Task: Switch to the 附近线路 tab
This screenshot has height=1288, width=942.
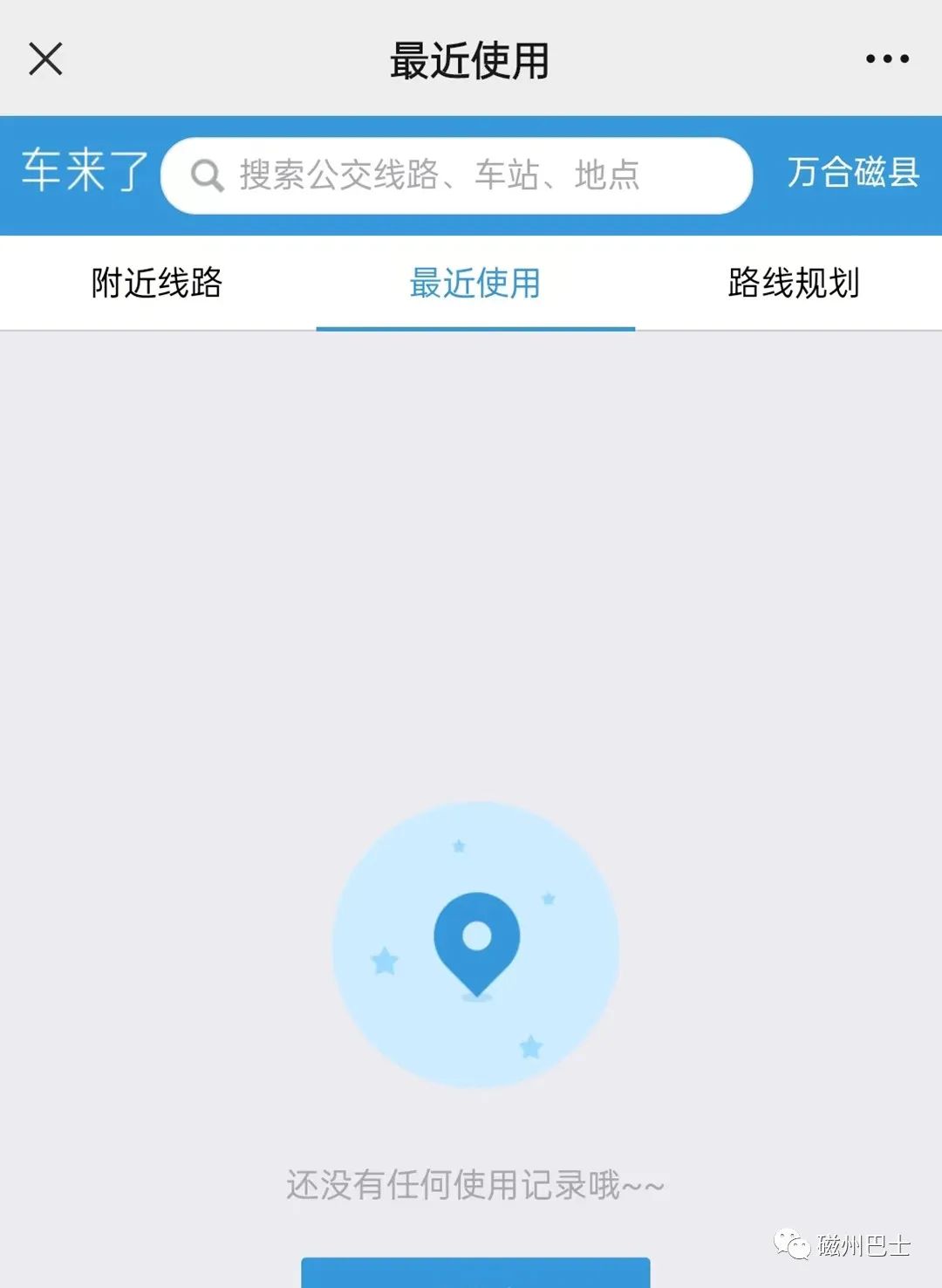Action: point(157,283)
